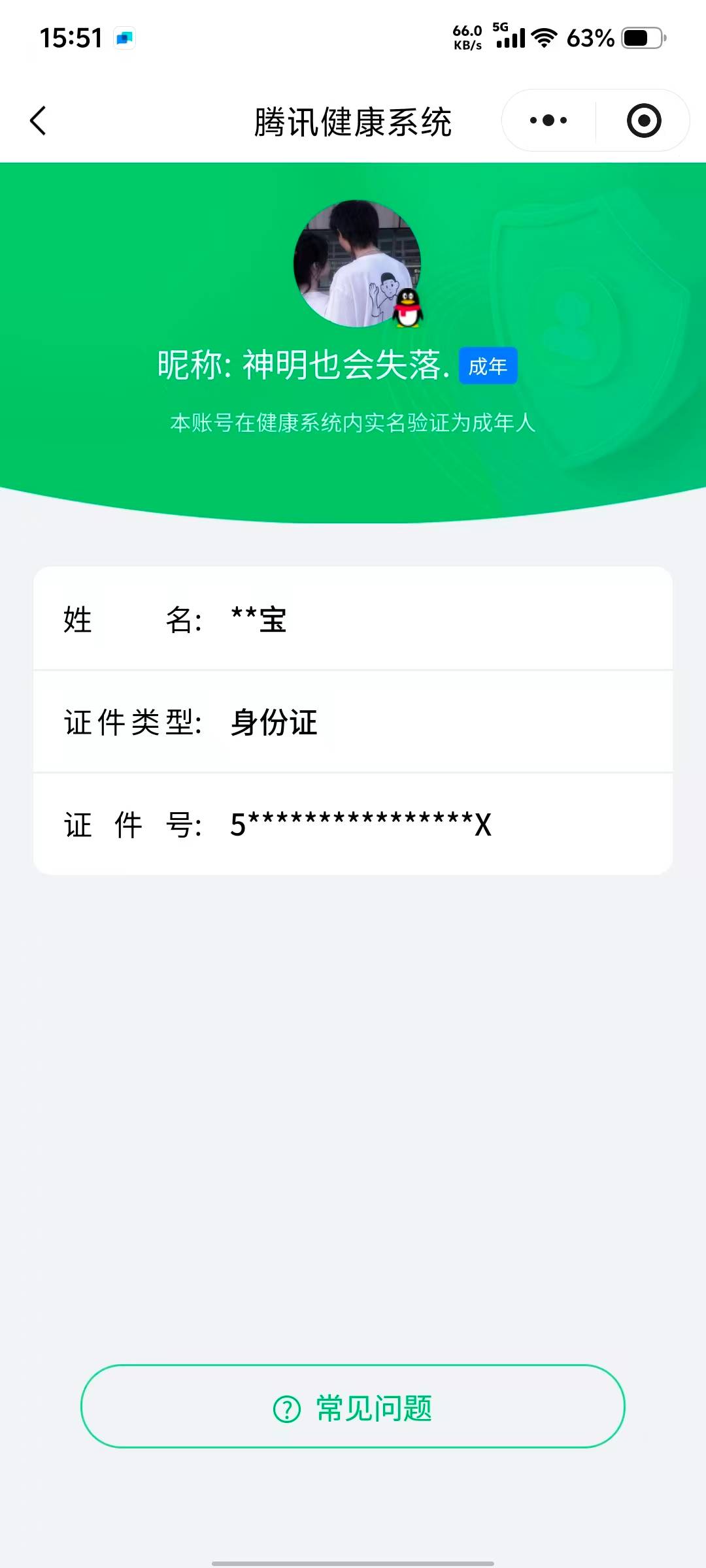706x1568 pixels.
Task: Tap the 15:51 clock in status bar
Action: pyautogui.click(x=71, y=38)
